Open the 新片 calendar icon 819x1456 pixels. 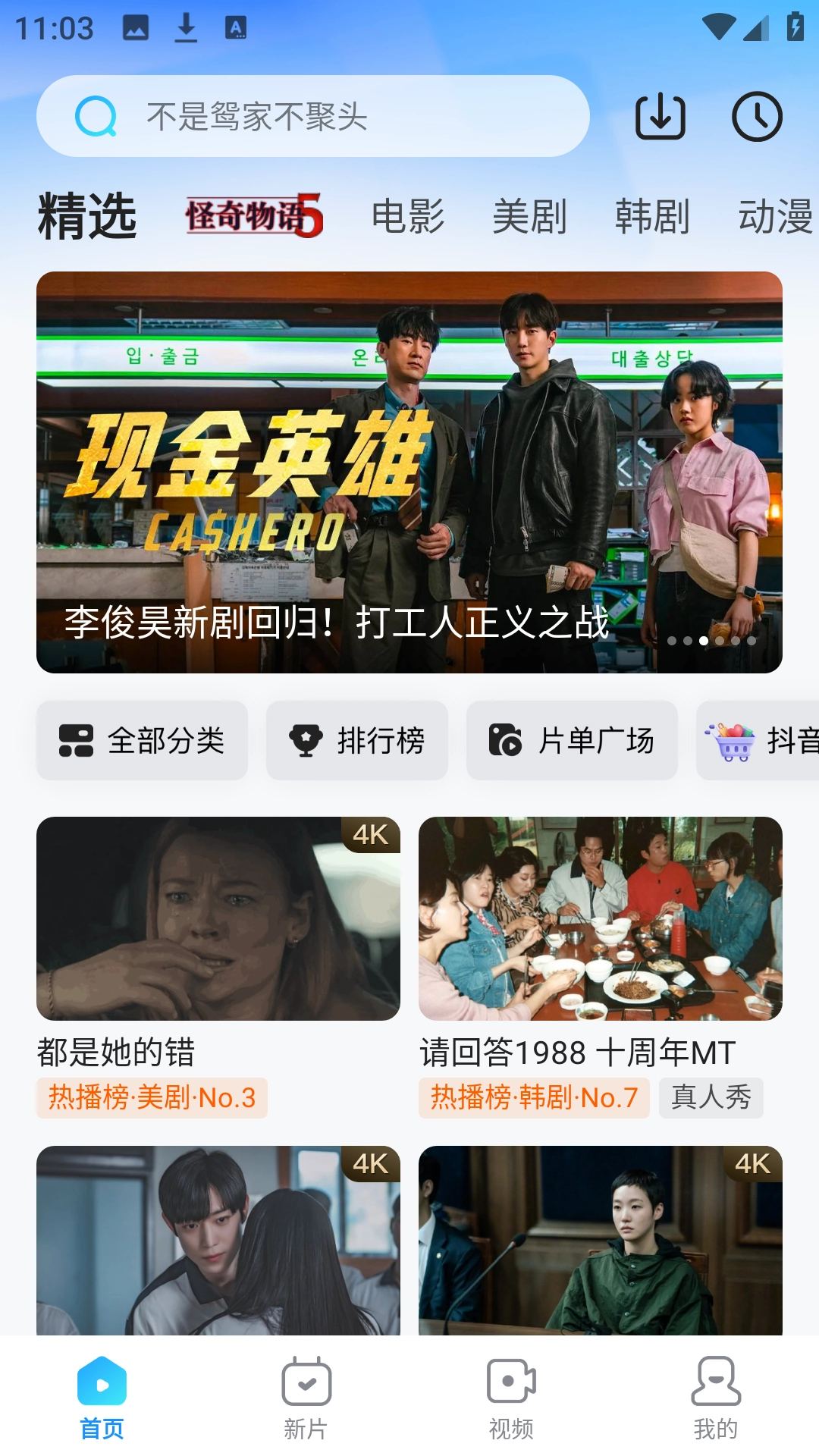[x=306, y=1382]
